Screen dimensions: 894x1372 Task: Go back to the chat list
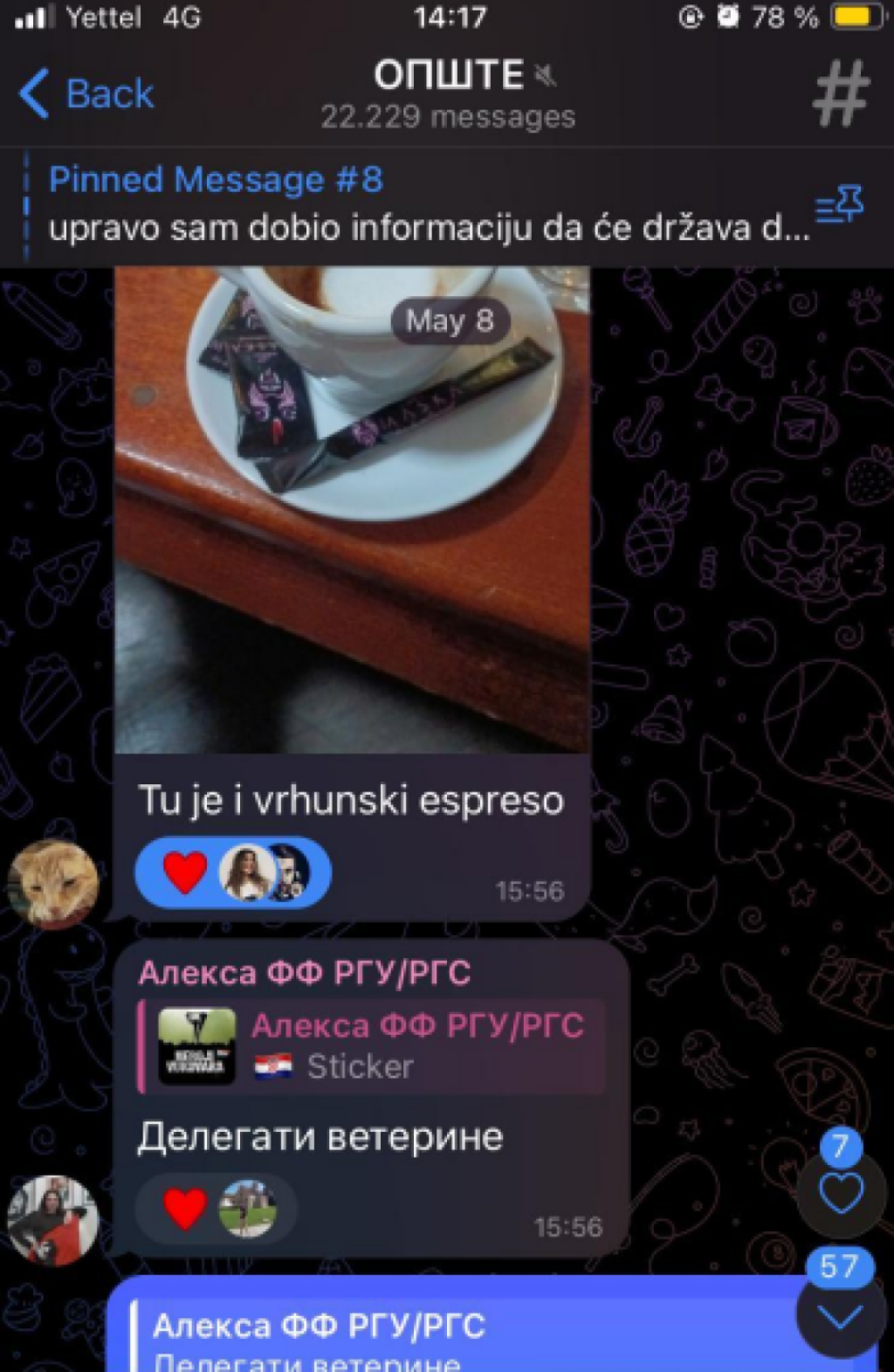[86, 93]
